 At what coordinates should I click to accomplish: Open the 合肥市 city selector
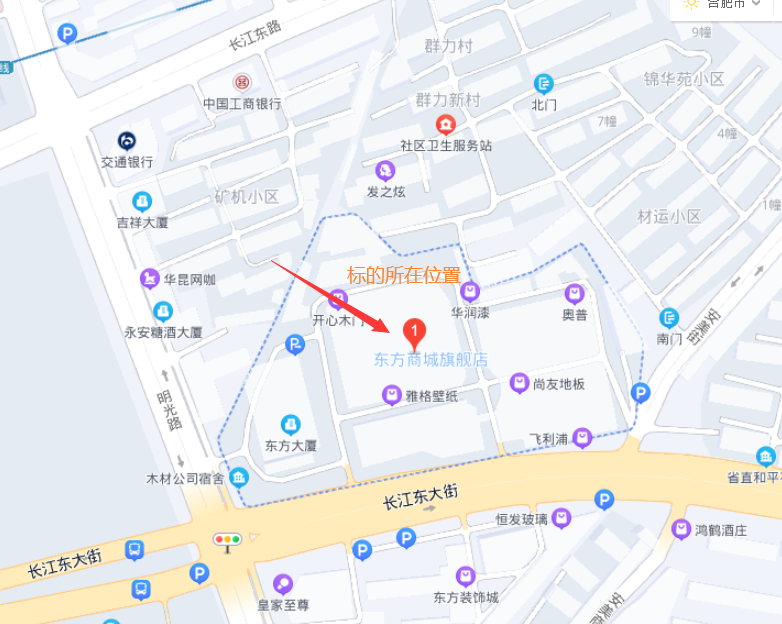point(724,4)
